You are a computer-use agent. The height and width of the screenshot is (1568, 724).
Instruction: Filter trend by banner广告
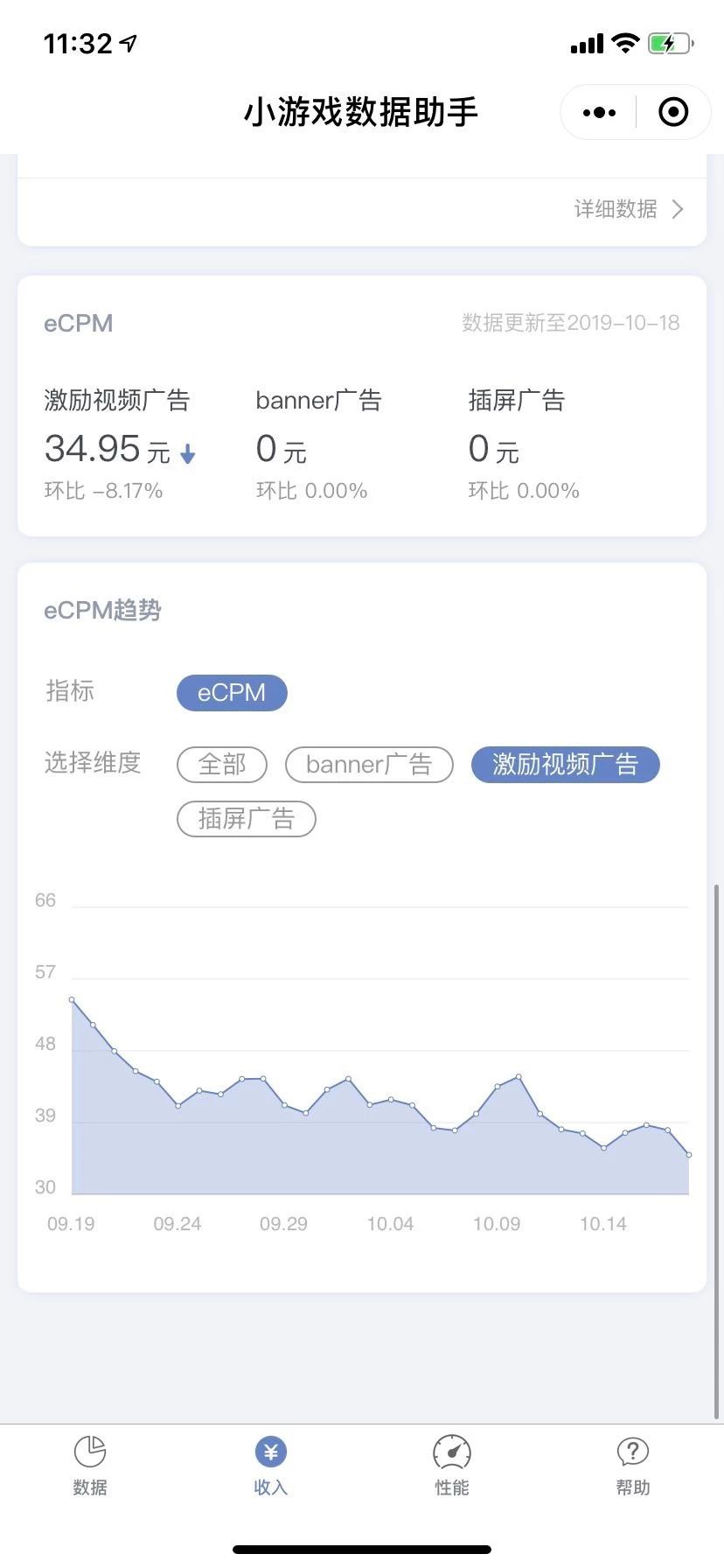[x=369, y=765]
